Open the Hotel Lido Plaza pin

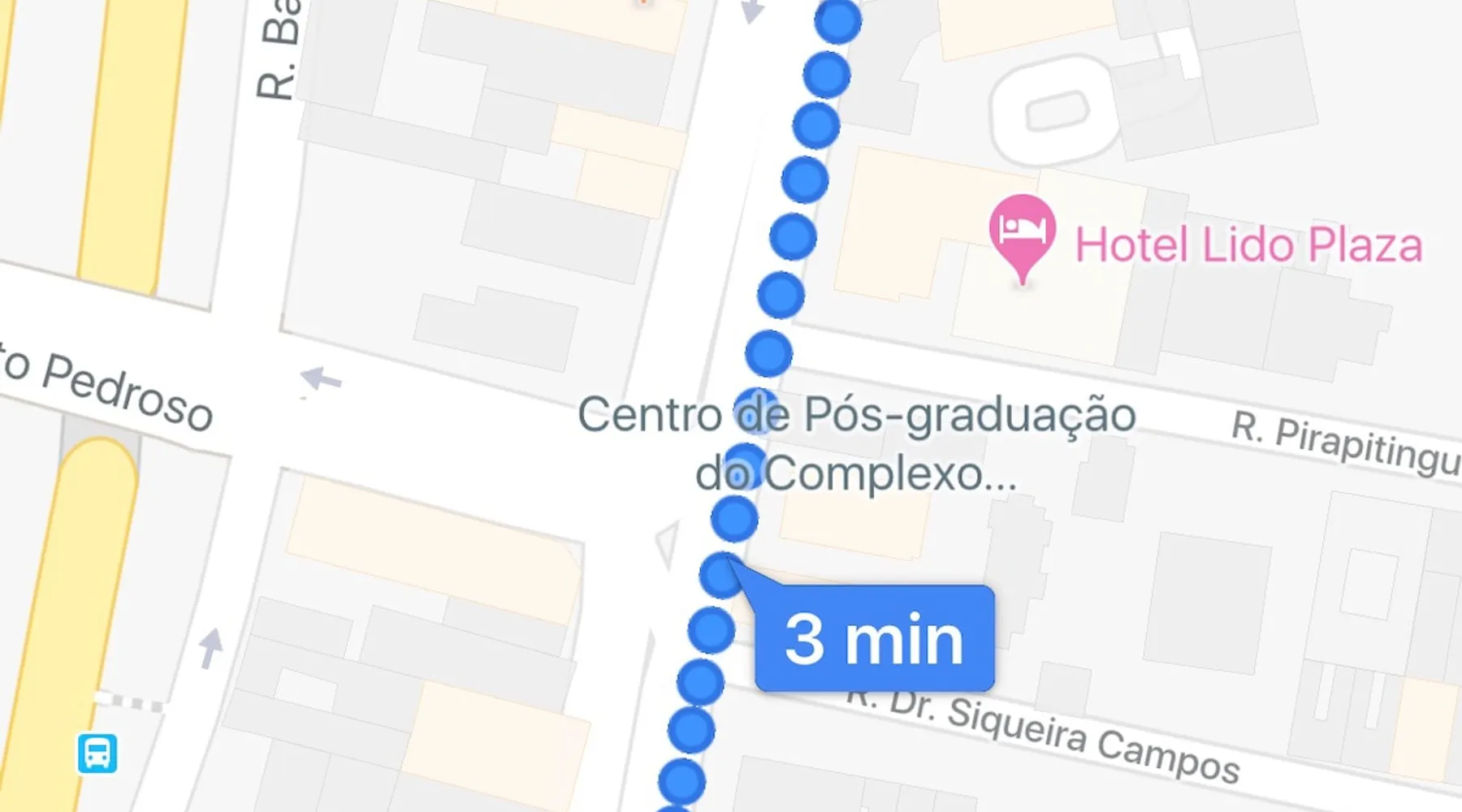[x=1022, y=233]
